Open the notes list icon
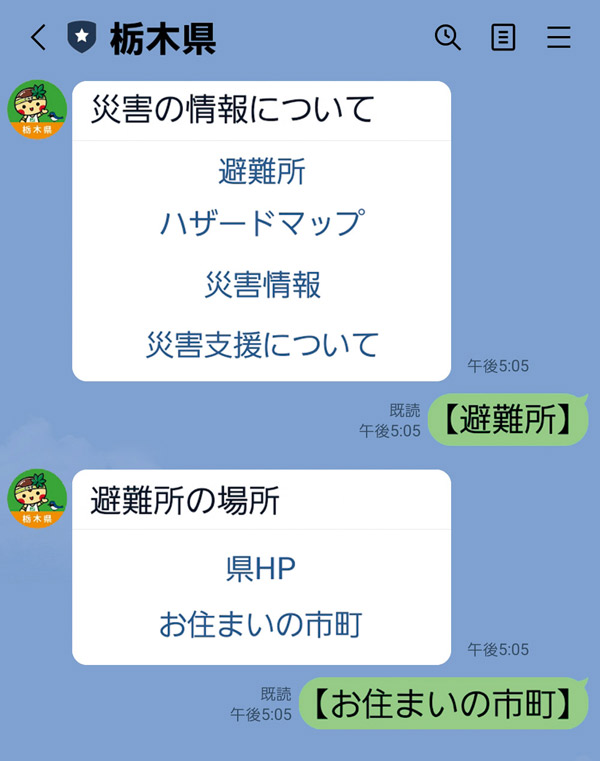The width and height of the screenshot is (600, 761). pyautogui.click(x=503, y=38)
